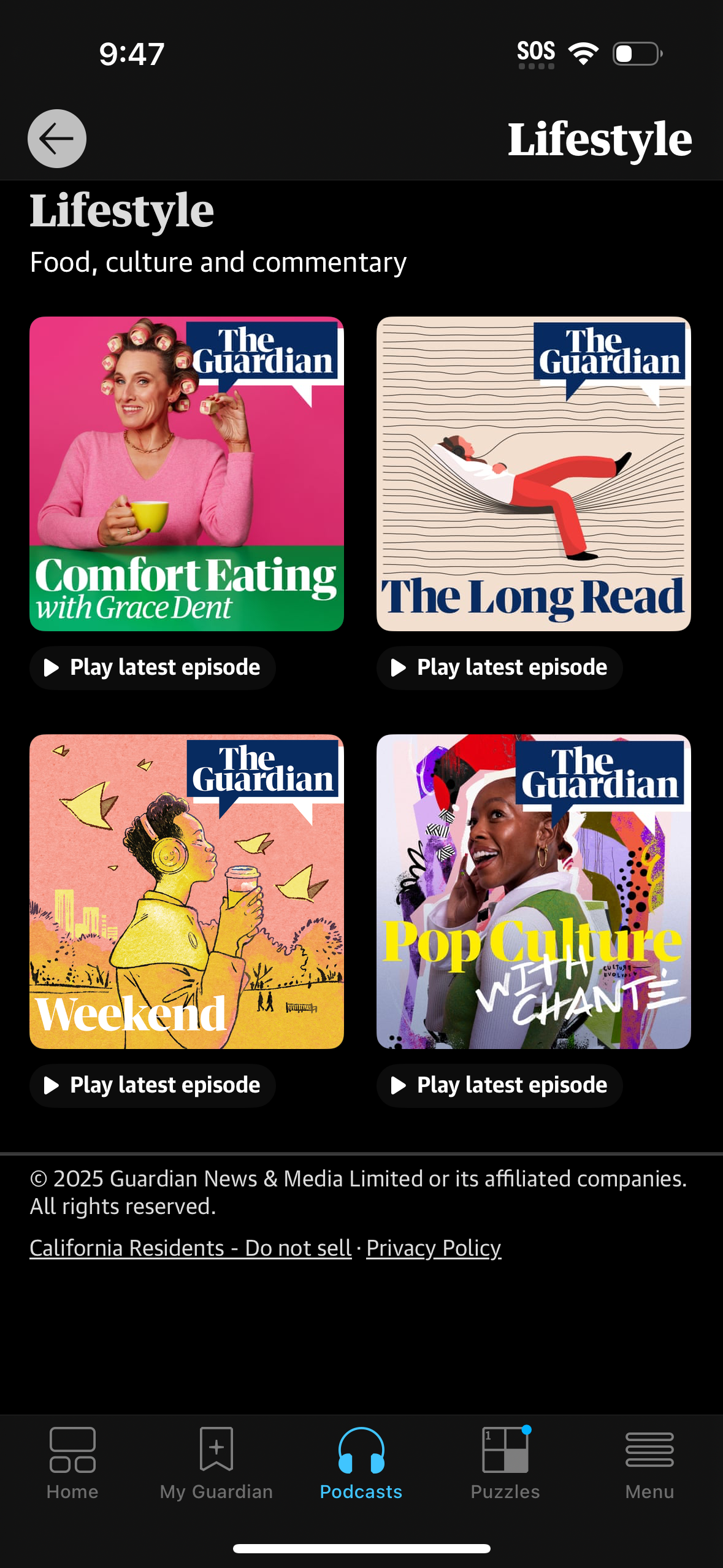The image size is (723, 1568).
Task: Open the Menu tab
Action: (x=649, y=1463)
